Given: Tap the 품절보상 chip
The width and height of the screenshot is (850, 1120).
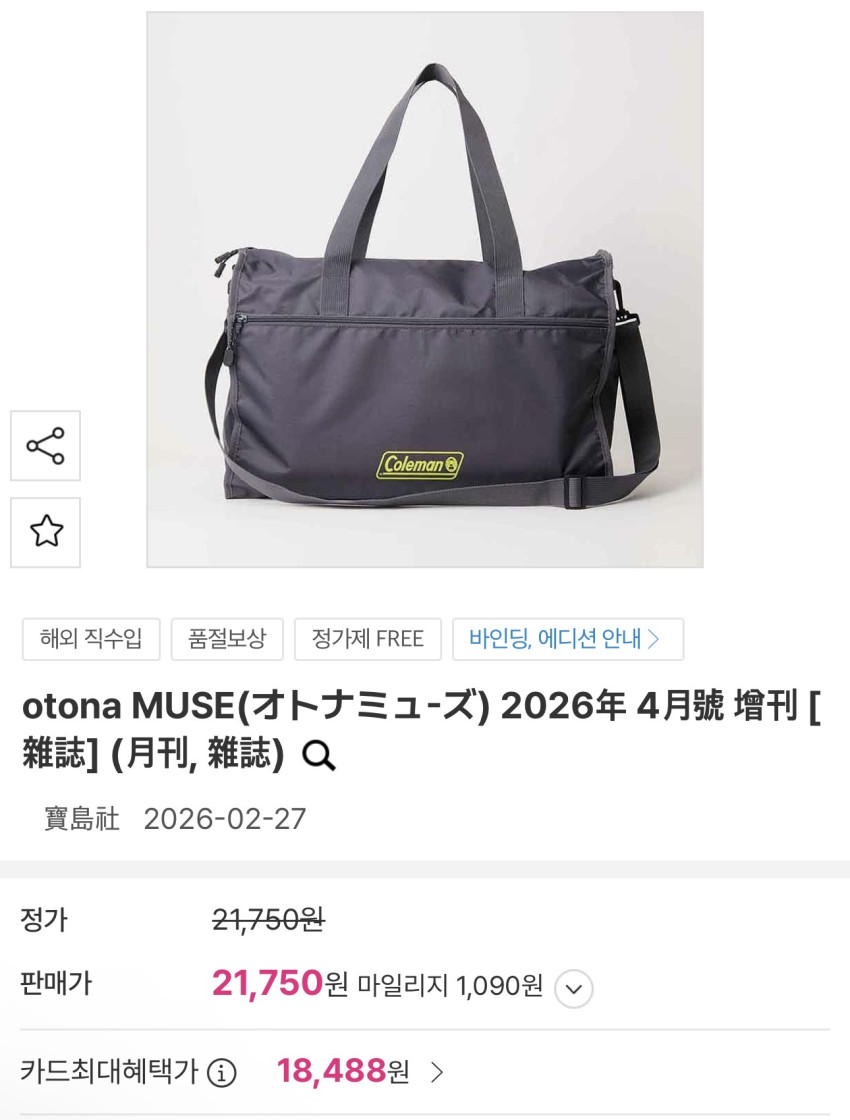Looking at the screenshot, I should click(x=227, y=639).
